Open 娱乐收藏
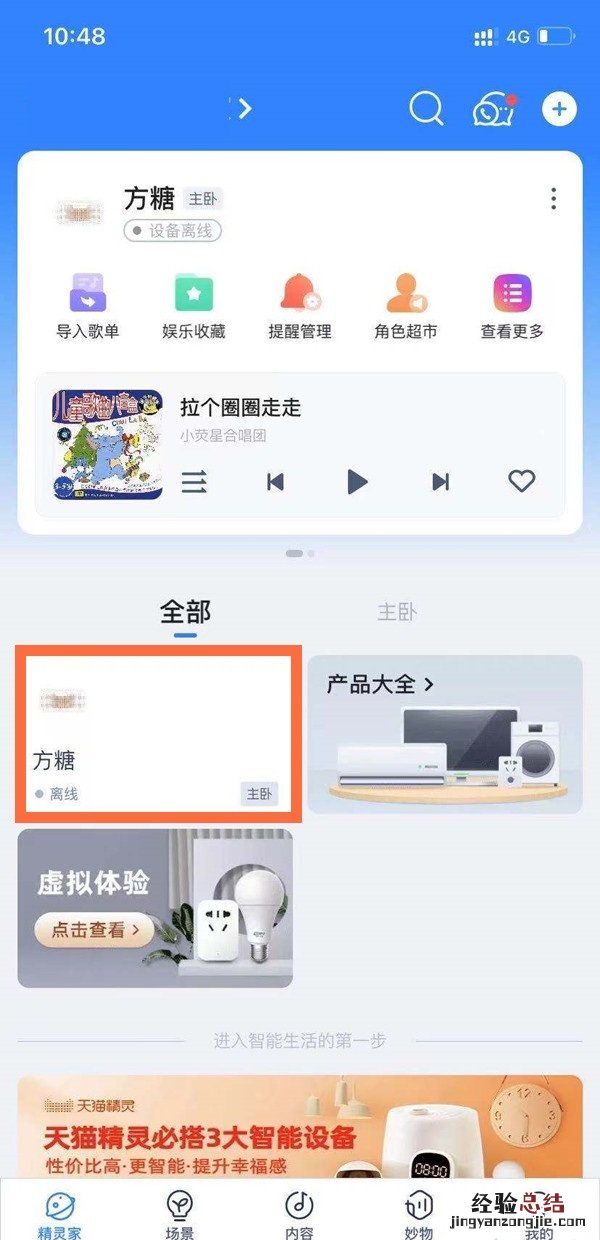This screenshot has height=1240, width=600. point(194,306)
